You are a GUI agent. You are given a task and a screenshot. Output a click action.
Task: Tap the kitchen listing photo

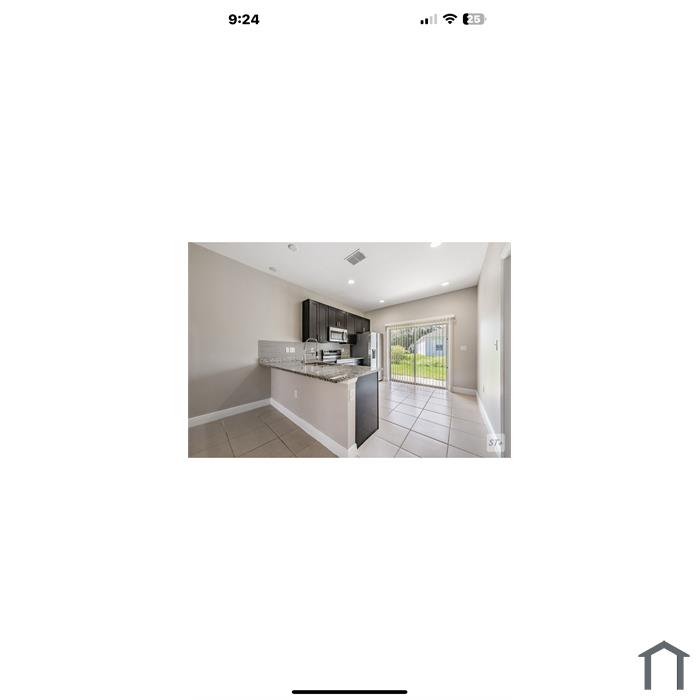(x=349, y=350)
